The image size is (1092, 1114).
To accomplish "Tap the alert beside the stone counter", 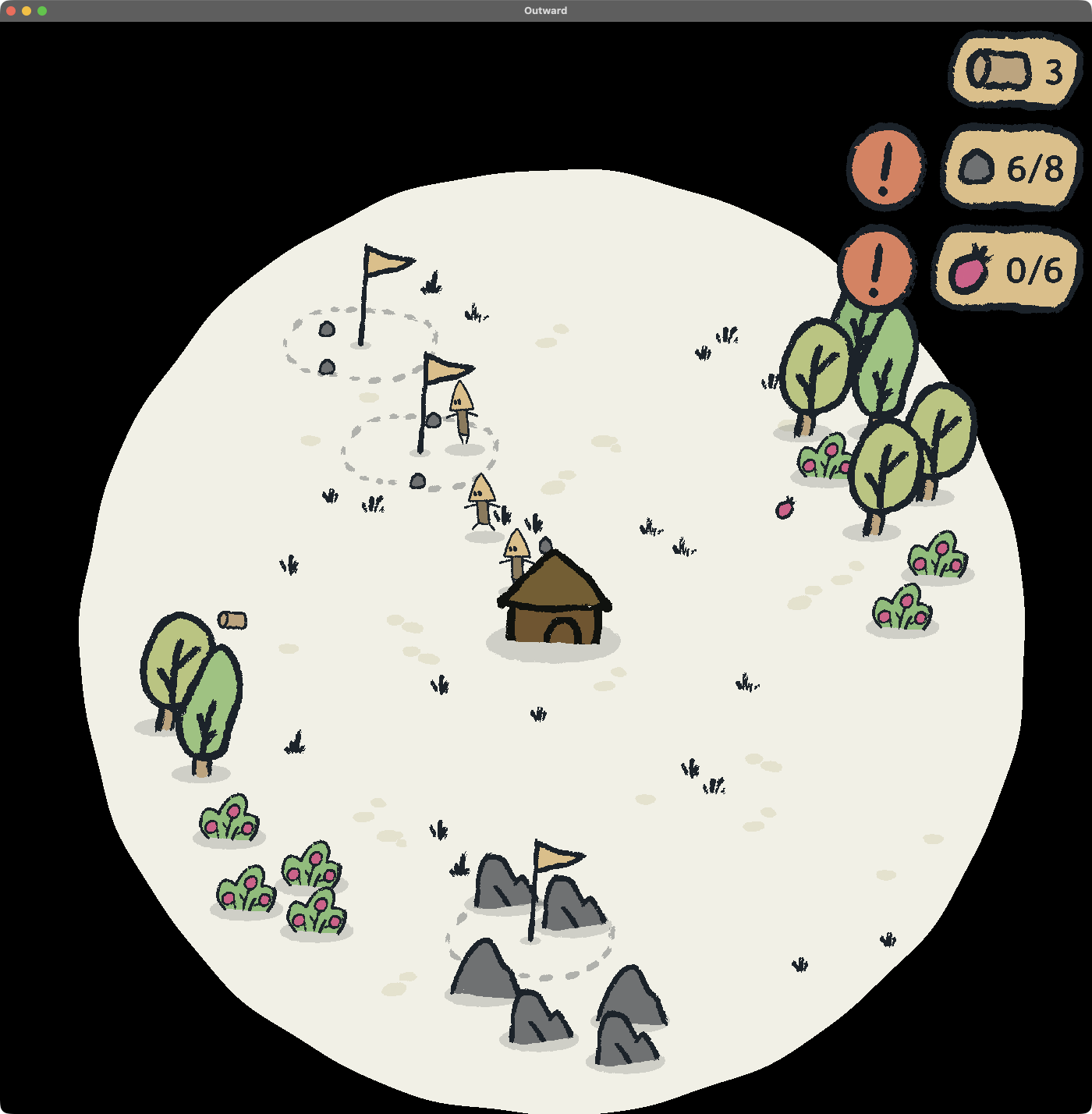I will tap(885, 166).
